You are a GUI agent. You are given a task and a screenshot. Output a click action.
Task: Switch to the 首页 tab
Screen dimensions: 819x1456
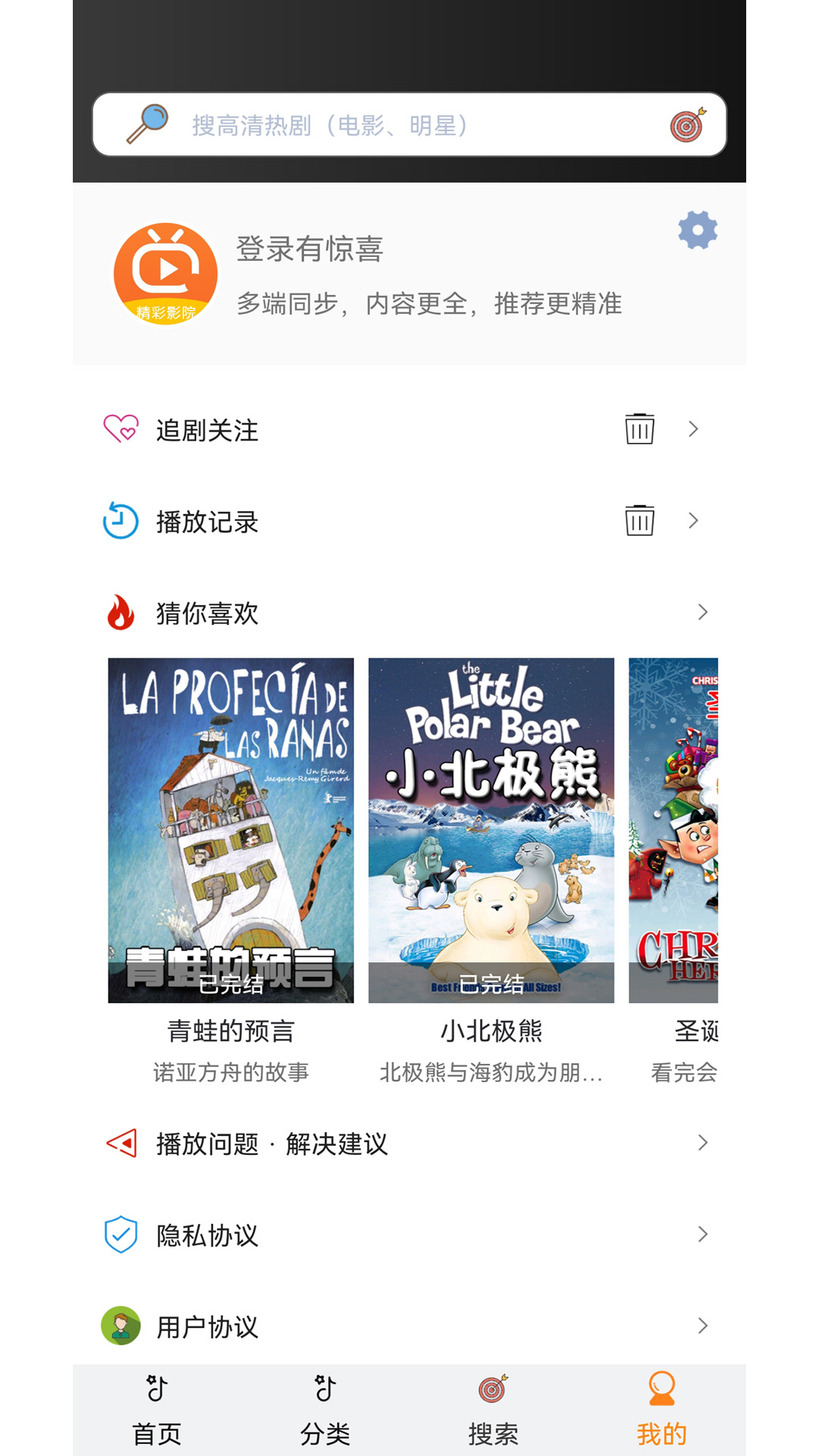point(157,1410)
